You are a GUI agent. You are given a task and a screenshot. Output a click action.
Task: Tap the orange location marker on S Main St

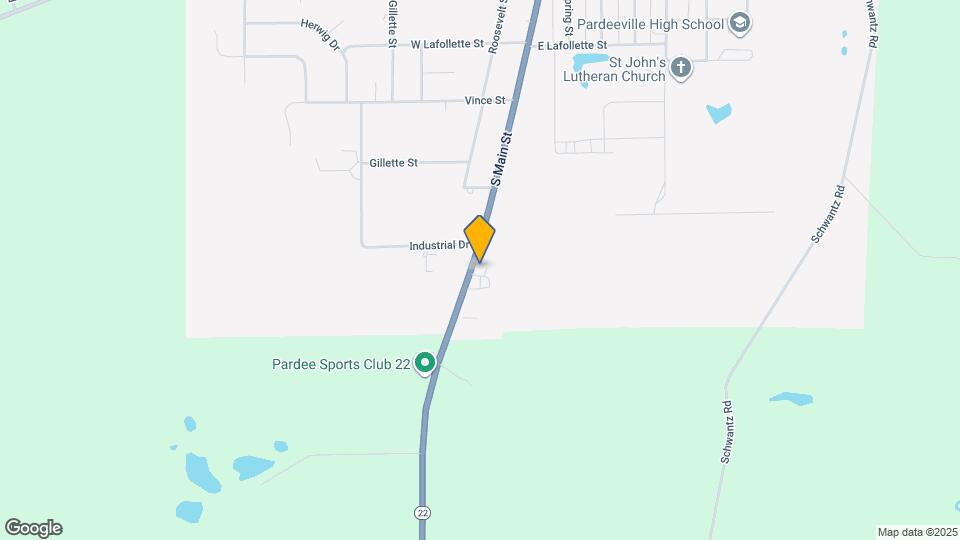point(480,239)
